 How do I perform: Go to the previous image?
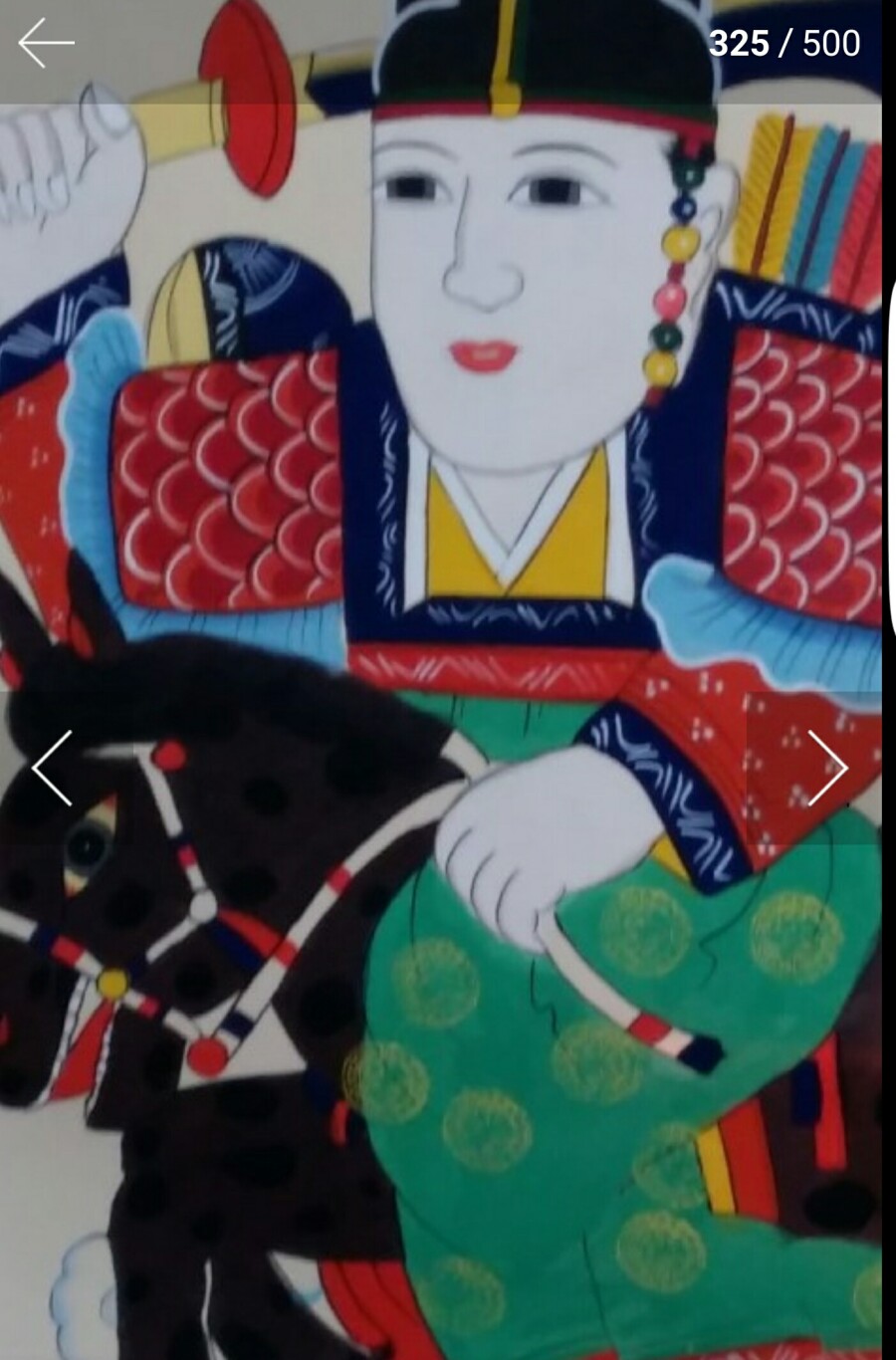tap(52, 768)
